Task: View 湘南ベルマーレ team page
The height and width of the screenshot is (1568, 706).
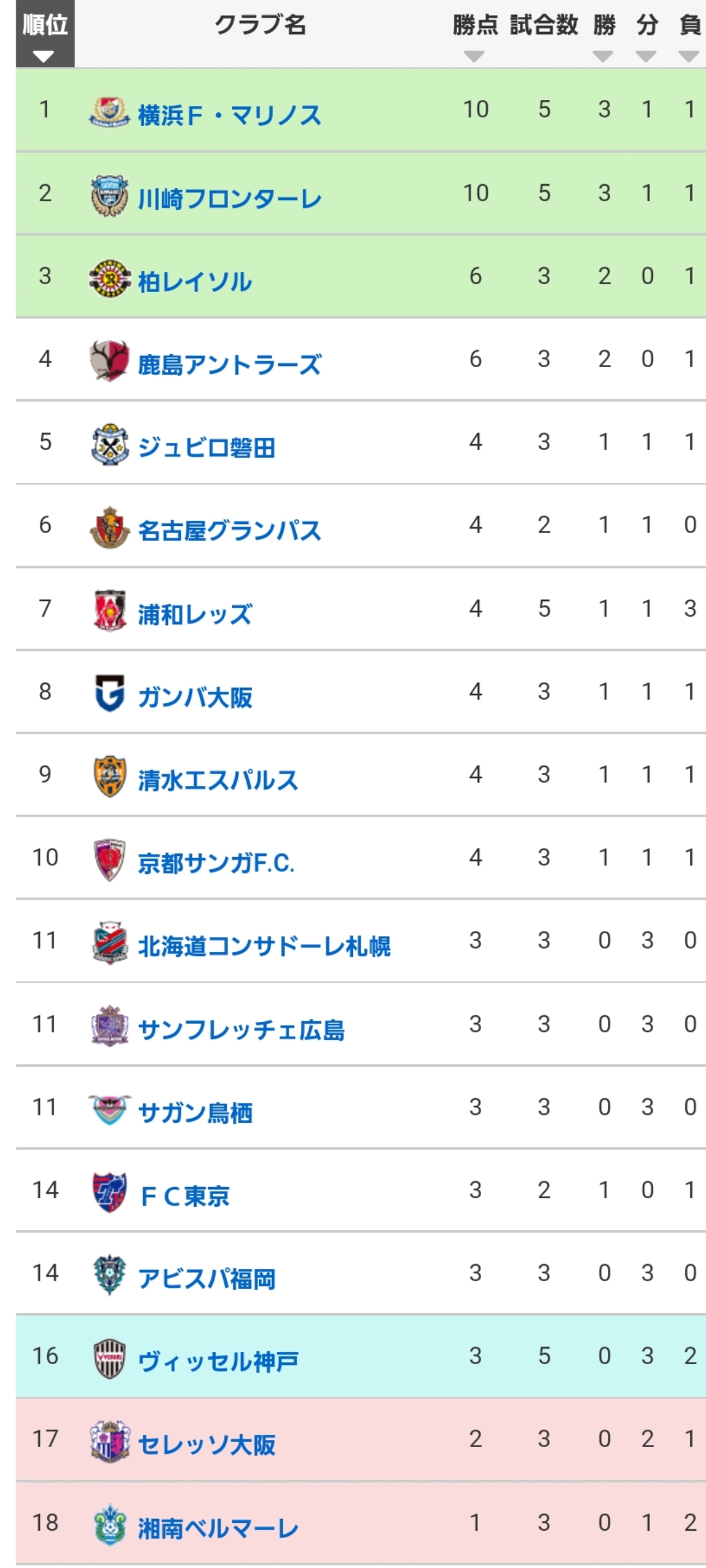Action: (x=218, y=1528)
